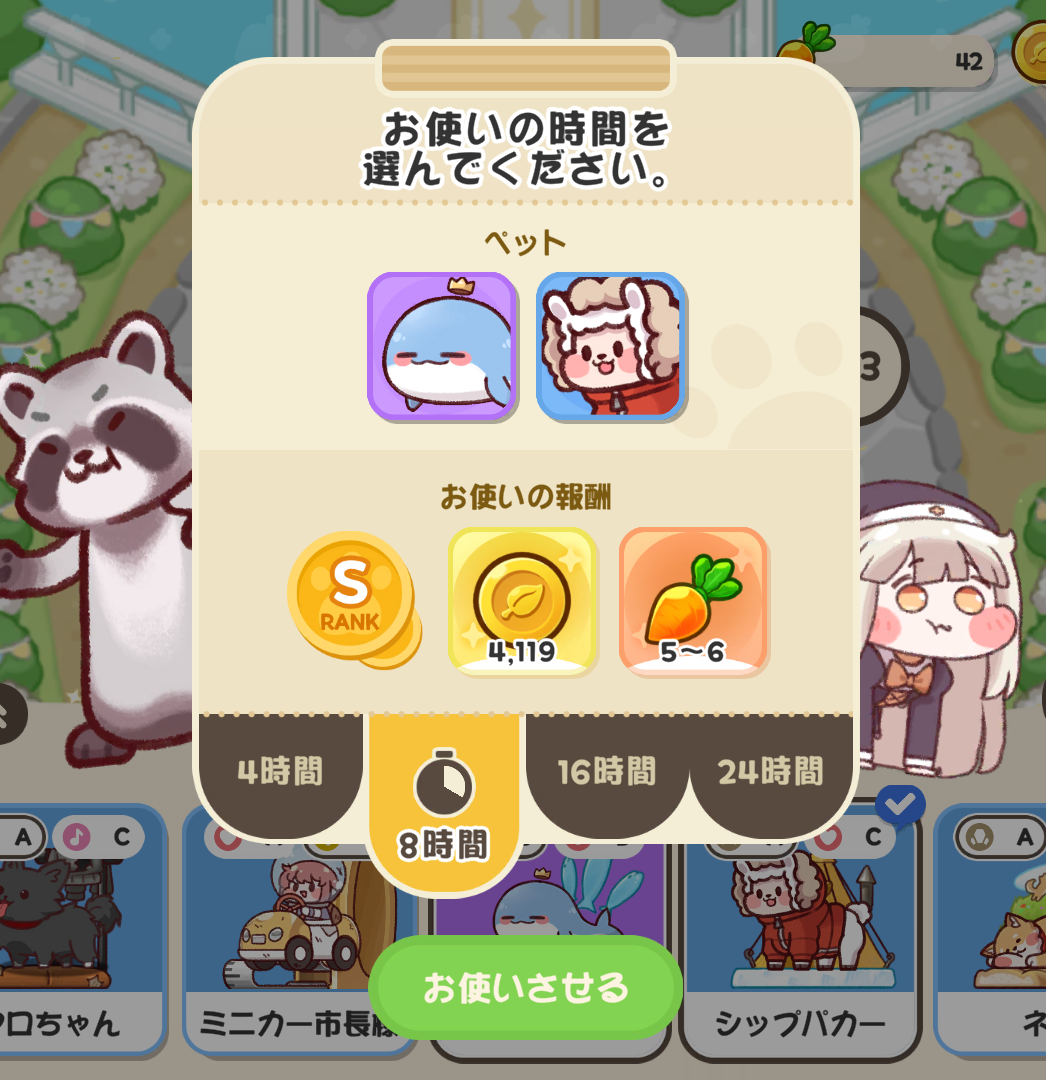Switch to the 24時間 duration
The width and height of the screenshot is (1046, 1080).
(x=771, y=773)
